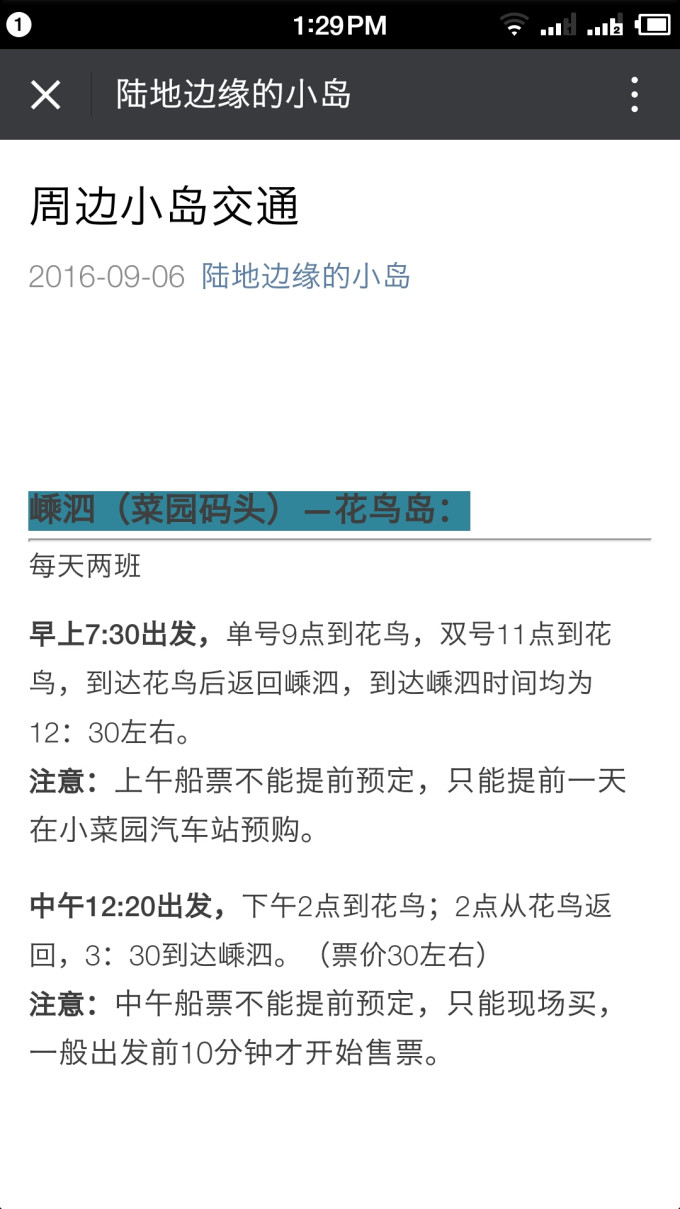The width and height of the screenshot is (680, 1209).
Task: Close the article with the X button
Action: point(45,95)
